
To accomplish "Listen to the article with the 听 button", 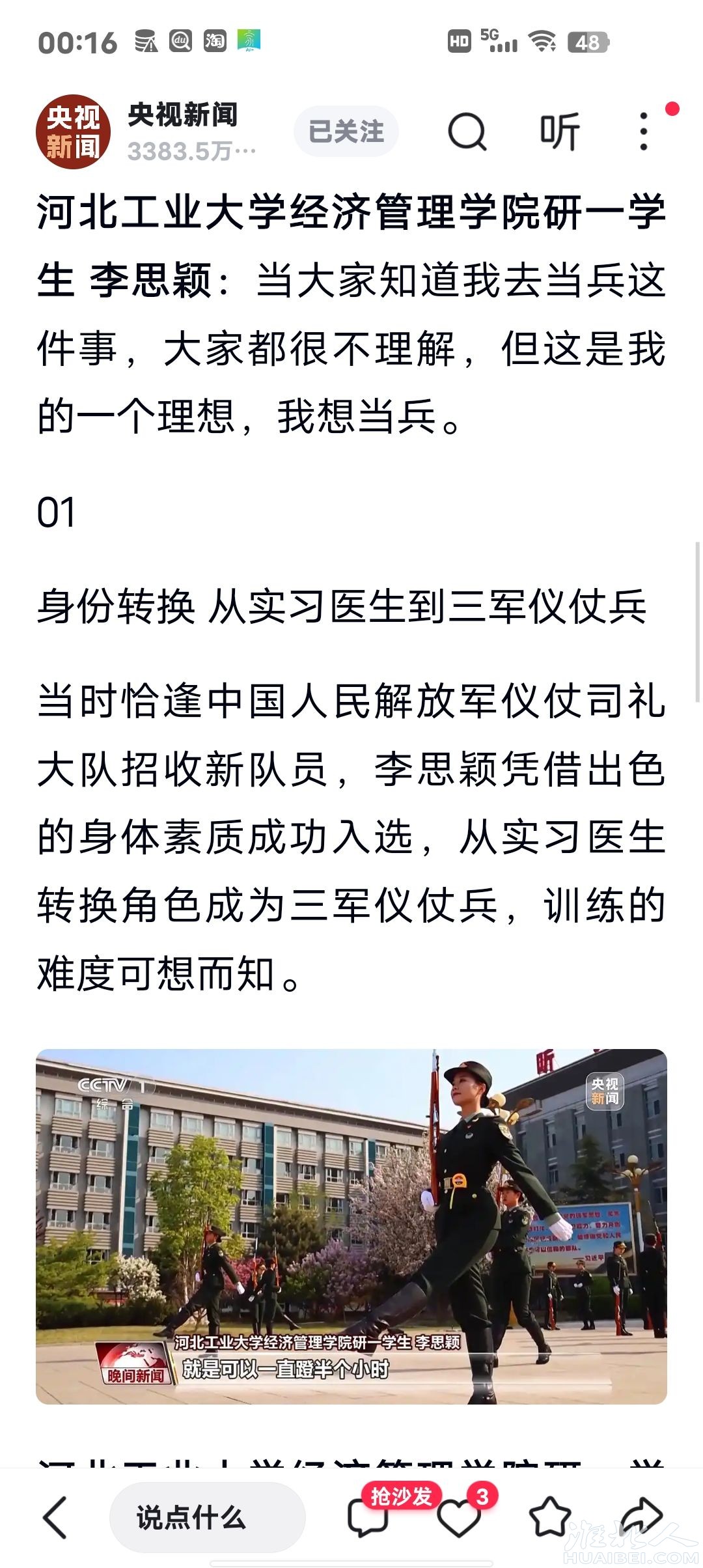I will tap(559, 132).
